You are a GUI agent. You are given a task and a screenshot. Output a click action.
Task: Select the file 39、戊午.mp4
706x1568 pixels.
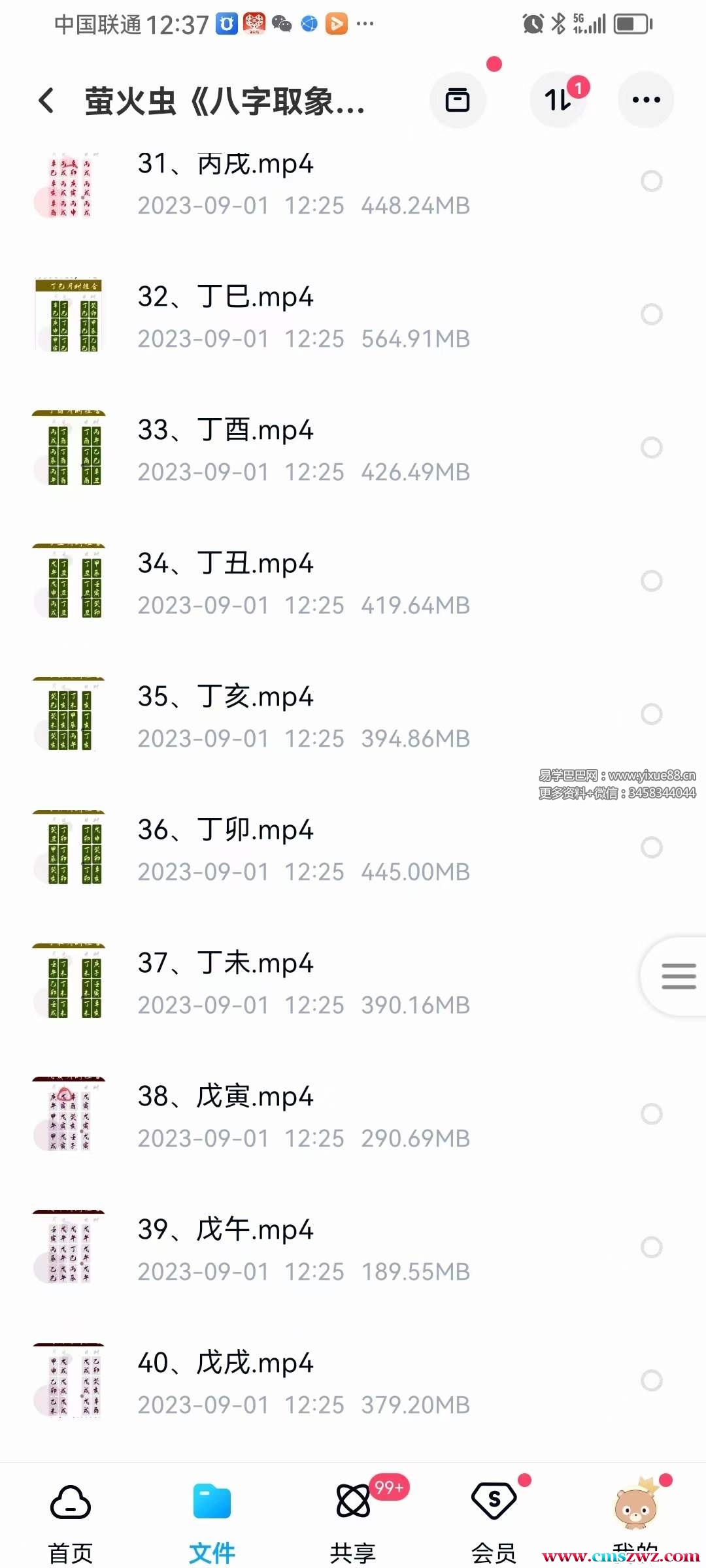coord(652,1247)
